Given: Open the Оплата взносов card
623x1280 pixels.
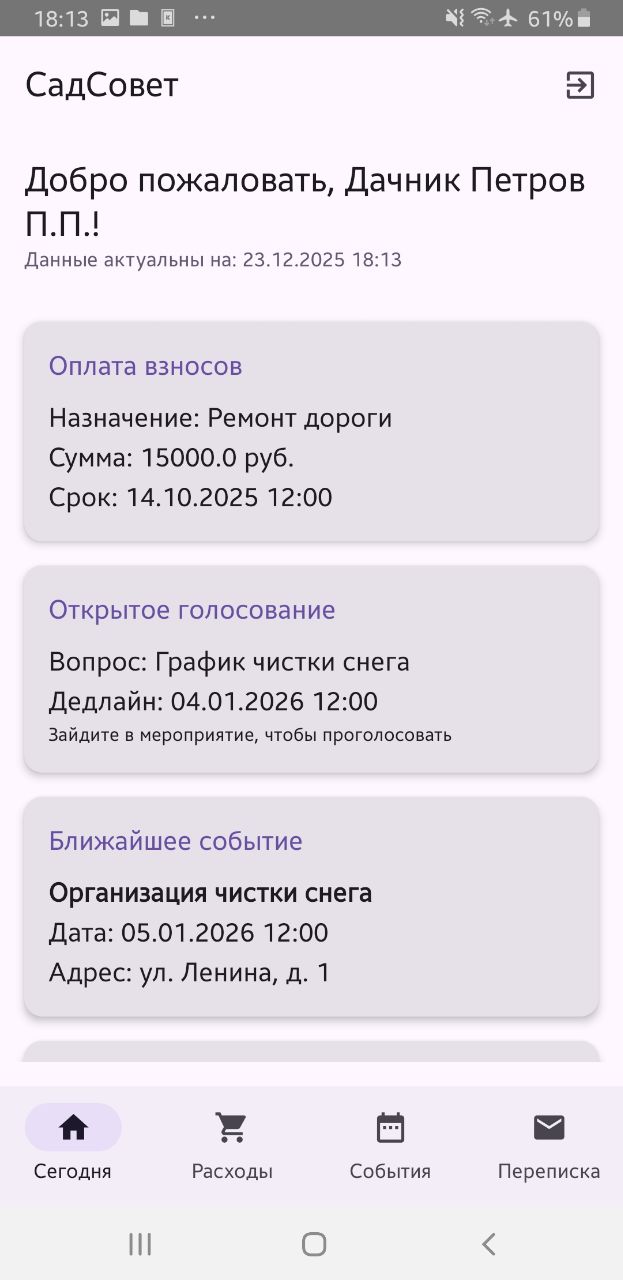Looking at the screenshot, I should (311, 431).
